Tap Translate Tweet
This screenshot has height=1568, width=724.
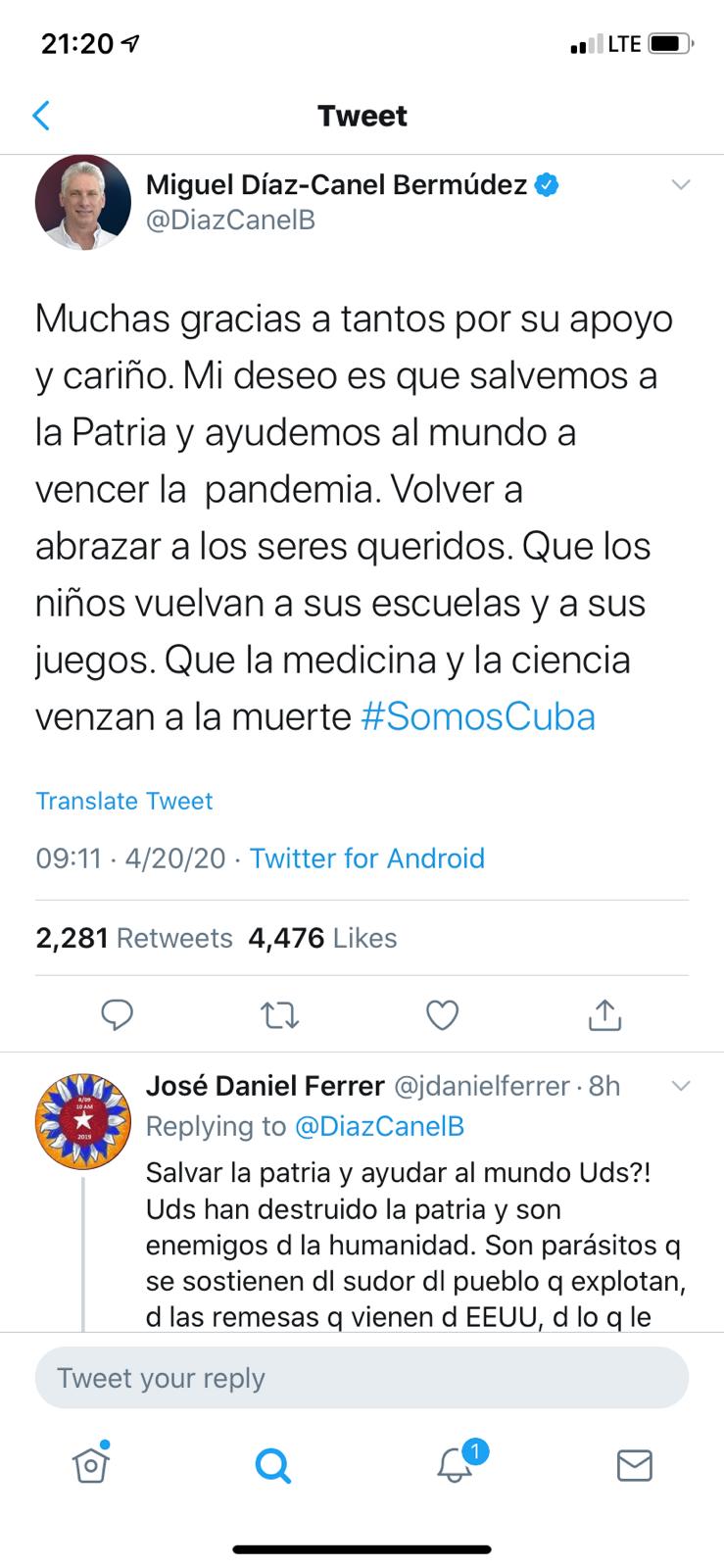pos(124,801)
